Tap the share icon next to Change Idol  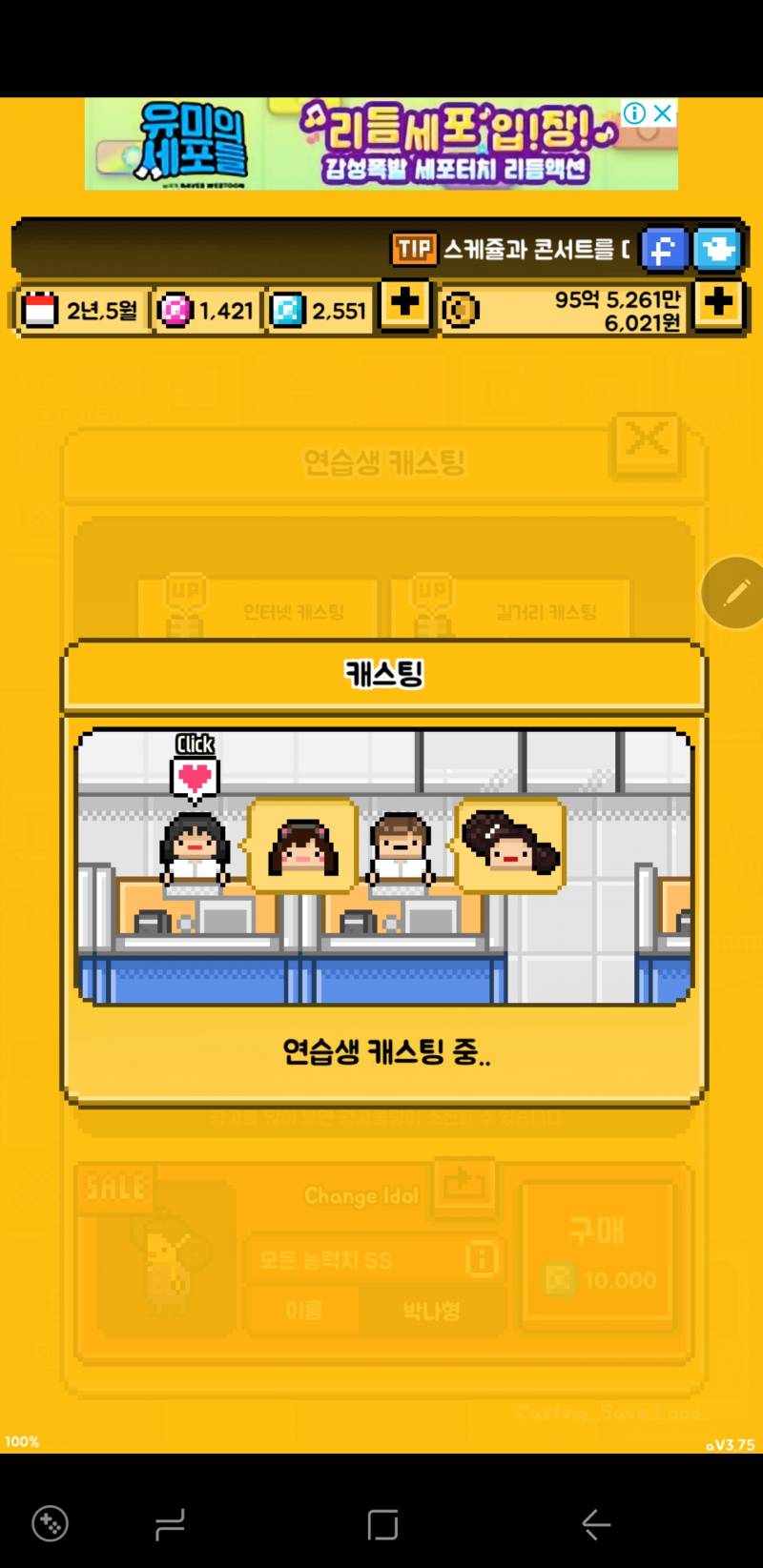pos(464,1185)
